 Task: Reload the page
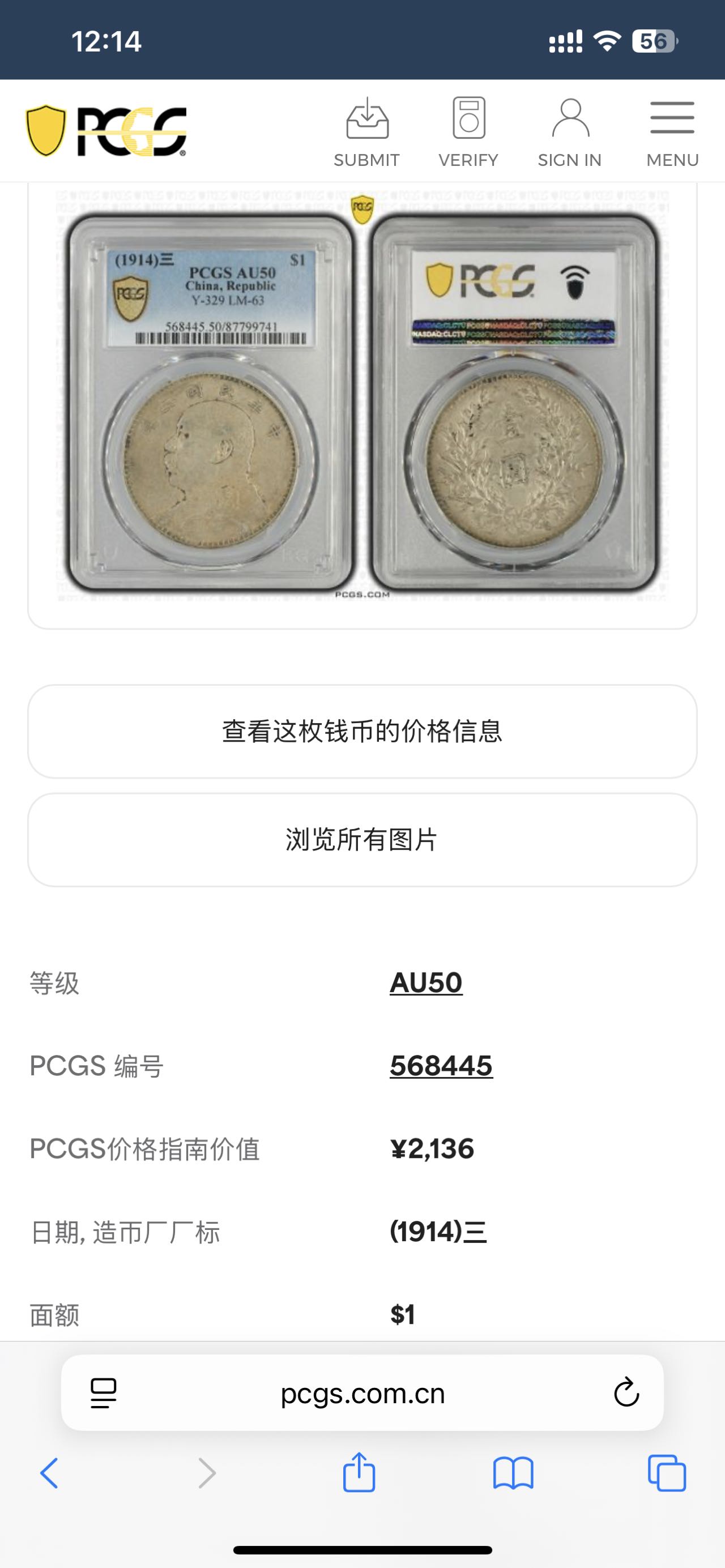(x=626, y=1393)
